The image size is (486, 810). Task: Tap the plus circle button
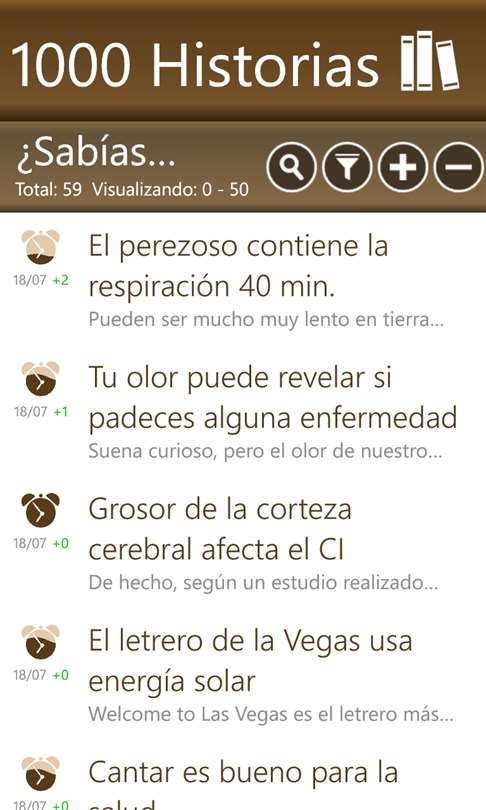403,167
